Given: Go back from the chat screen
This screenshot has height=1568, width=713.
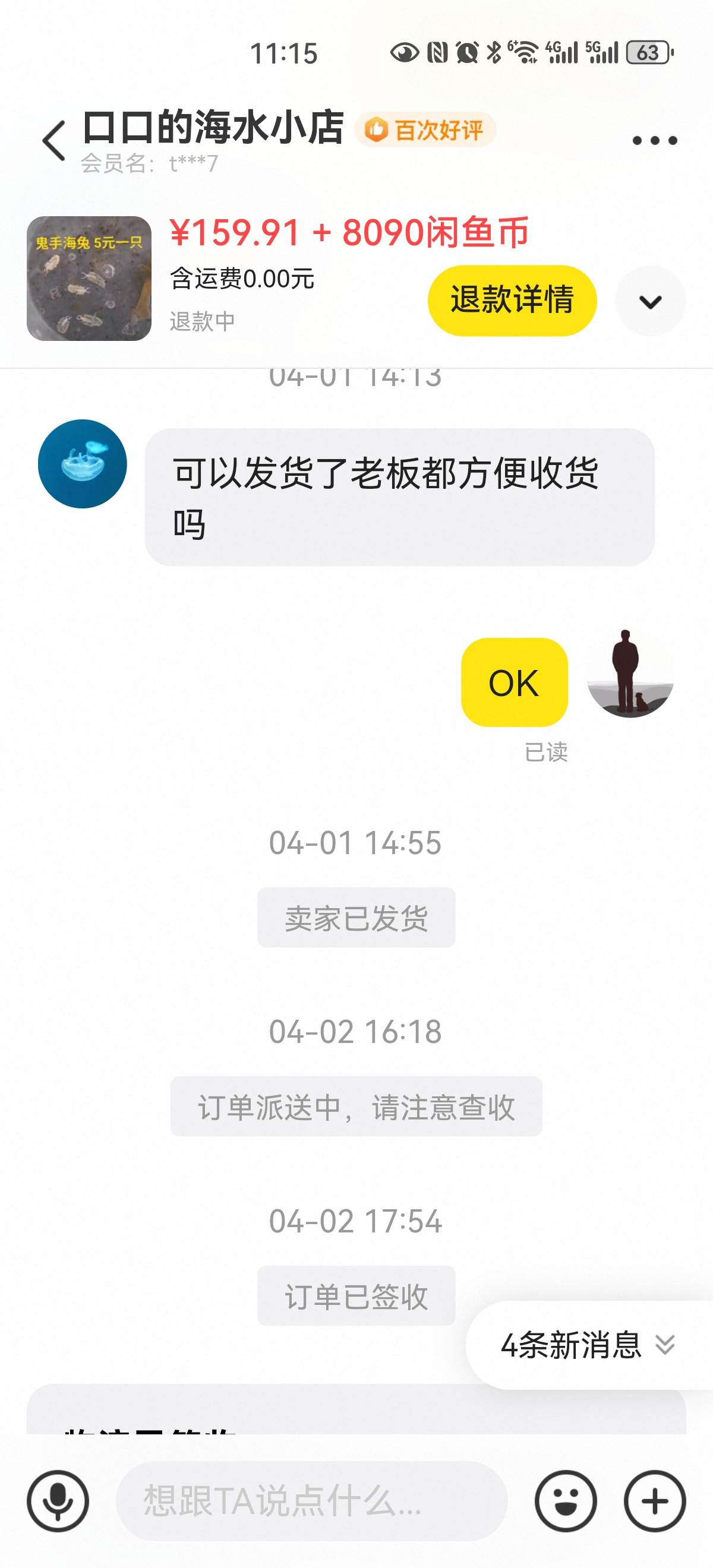Looking at the screenshot, I should click(x=53, y=141).
